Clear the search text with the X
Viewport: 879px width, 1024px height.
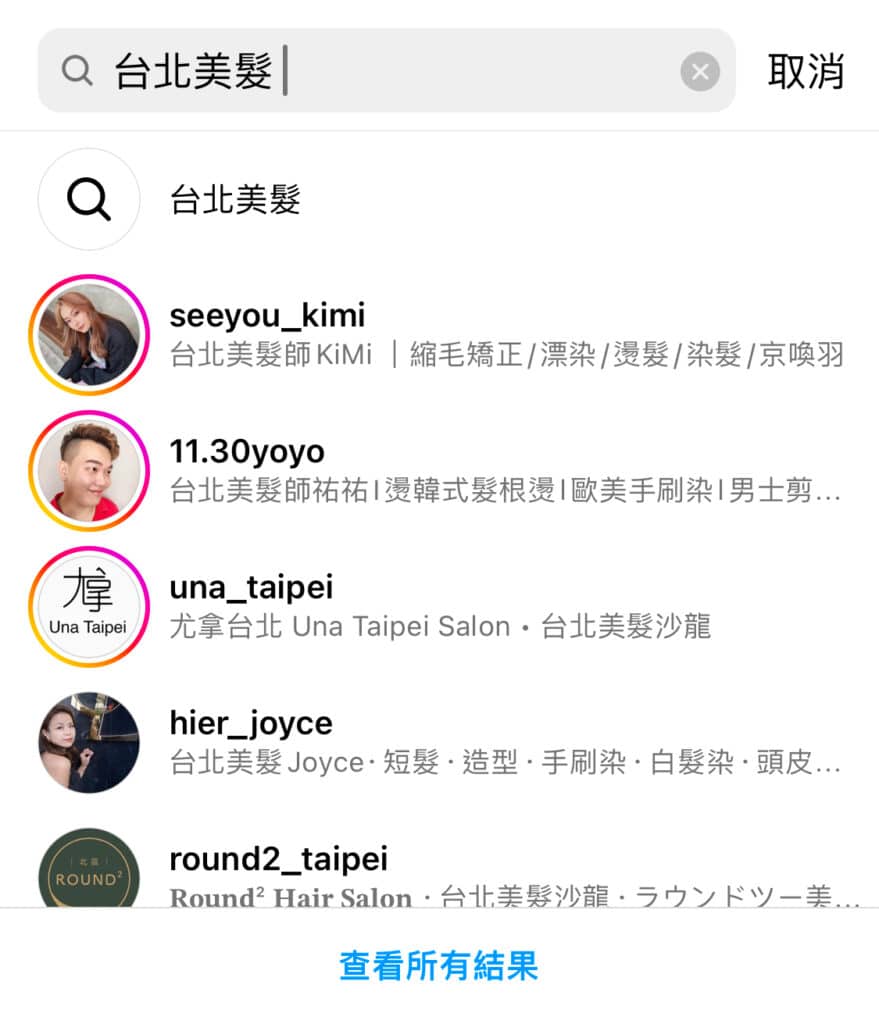(700, 72)
